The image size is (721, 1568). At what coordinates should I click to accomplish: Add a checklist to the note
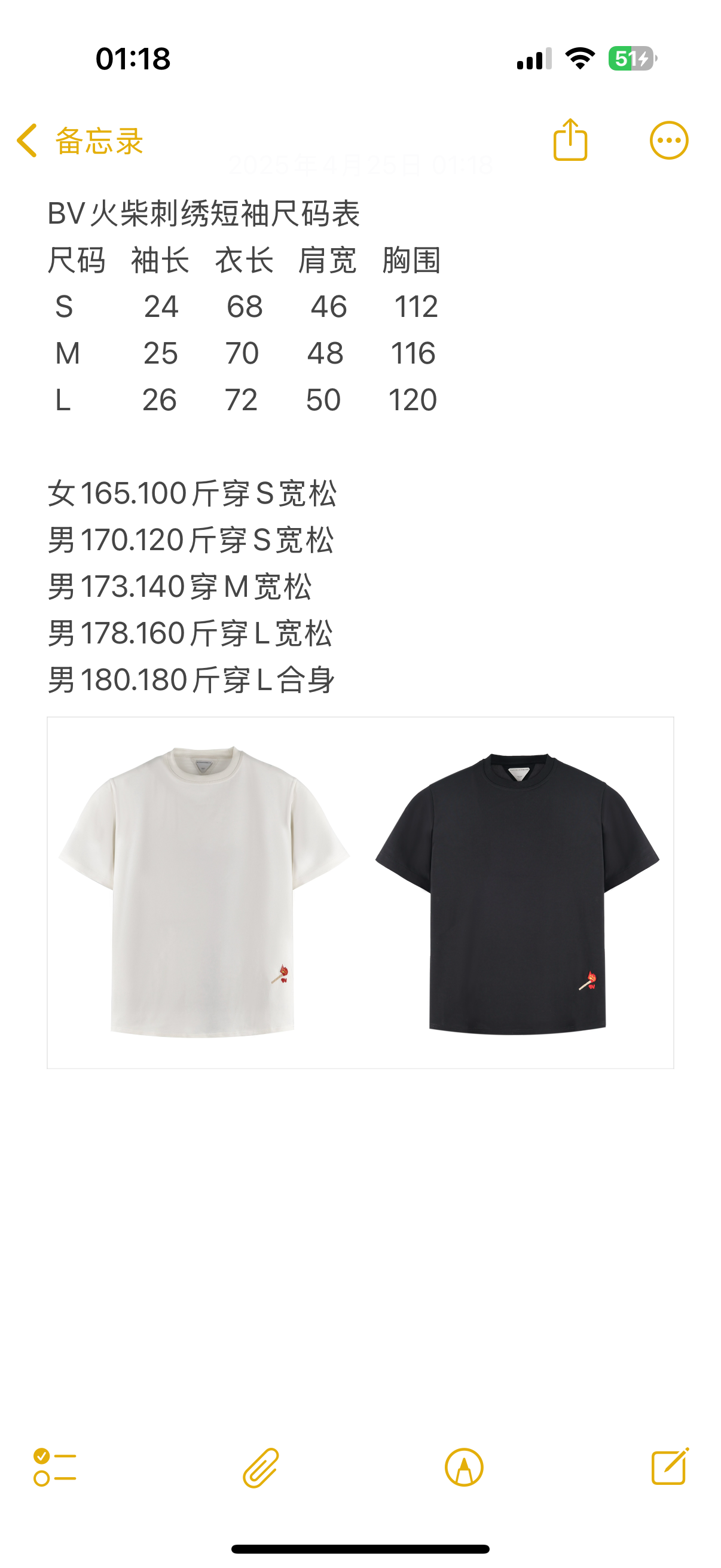coord(55,1468)
